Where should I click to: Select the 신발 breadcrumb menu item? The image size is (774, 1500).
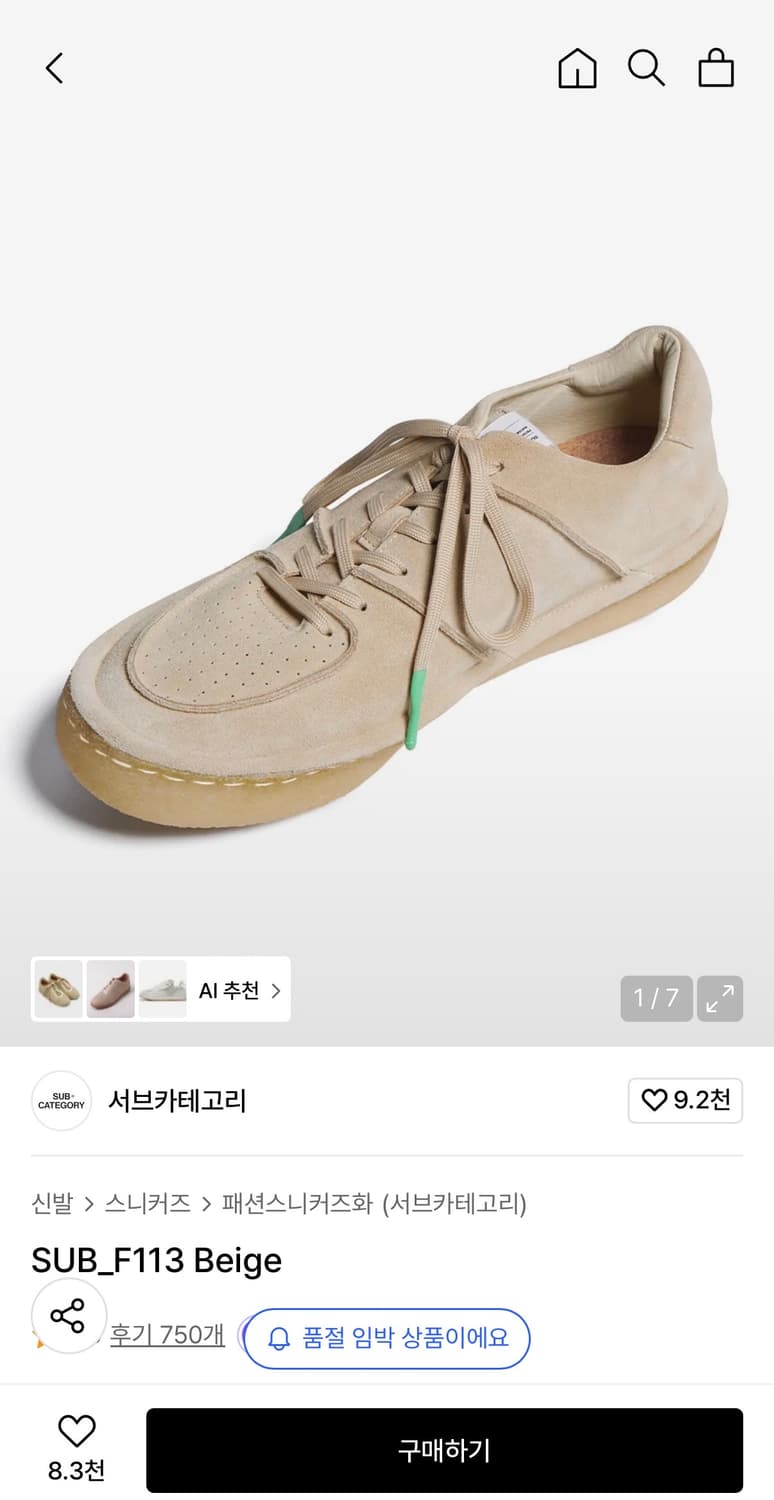tap(51, 1204)
